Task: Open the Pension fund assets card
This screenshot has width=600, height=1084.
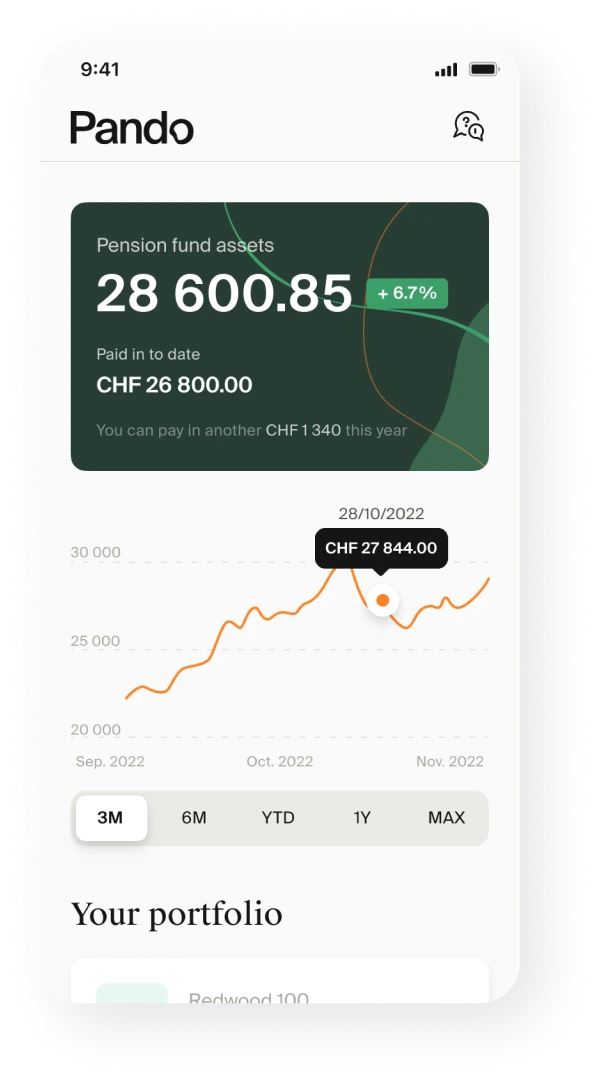Action: pos(279,336)
